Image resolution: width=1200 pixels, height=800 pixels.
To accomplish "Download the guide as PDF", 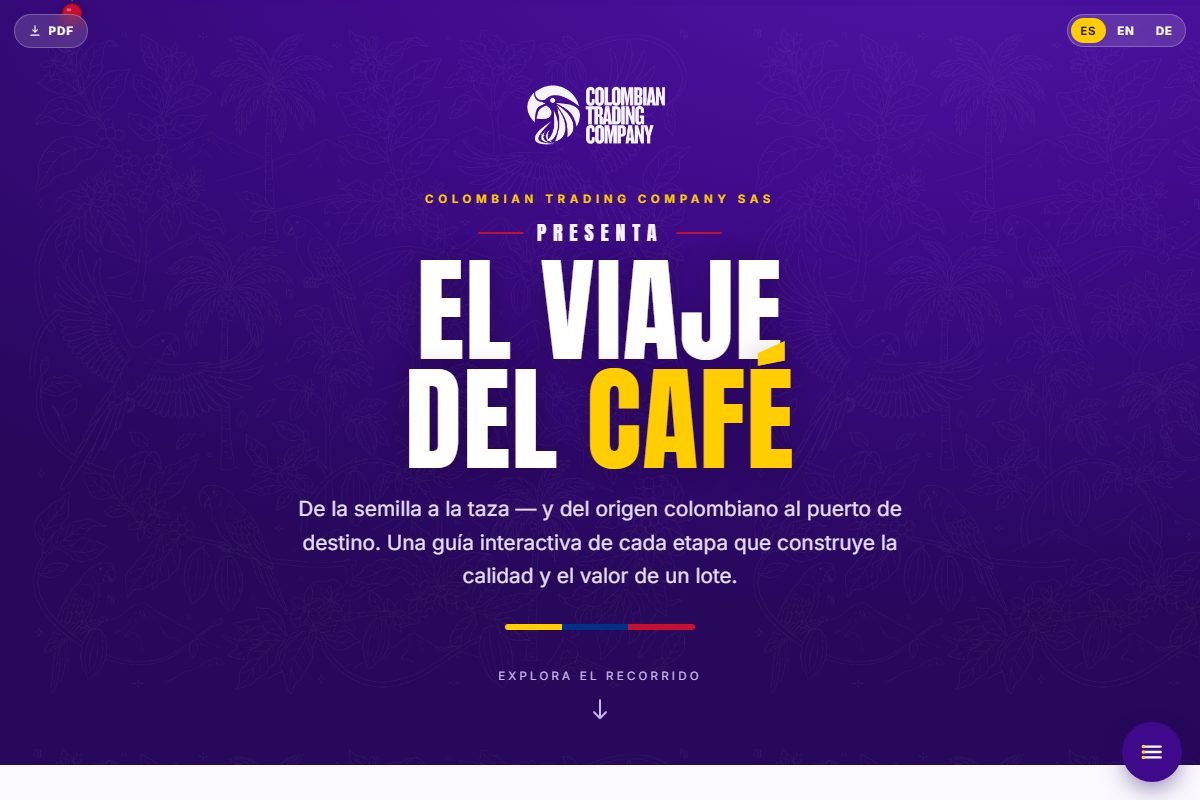I will point(51,31).
